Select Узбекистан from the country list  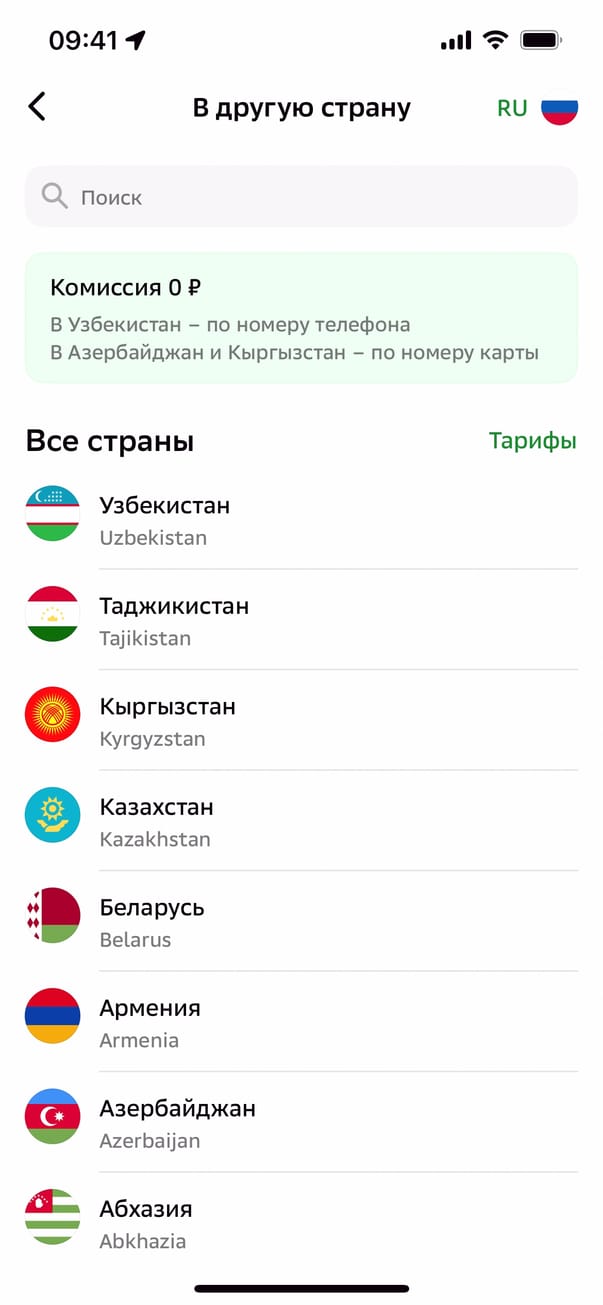coord(301,520)
